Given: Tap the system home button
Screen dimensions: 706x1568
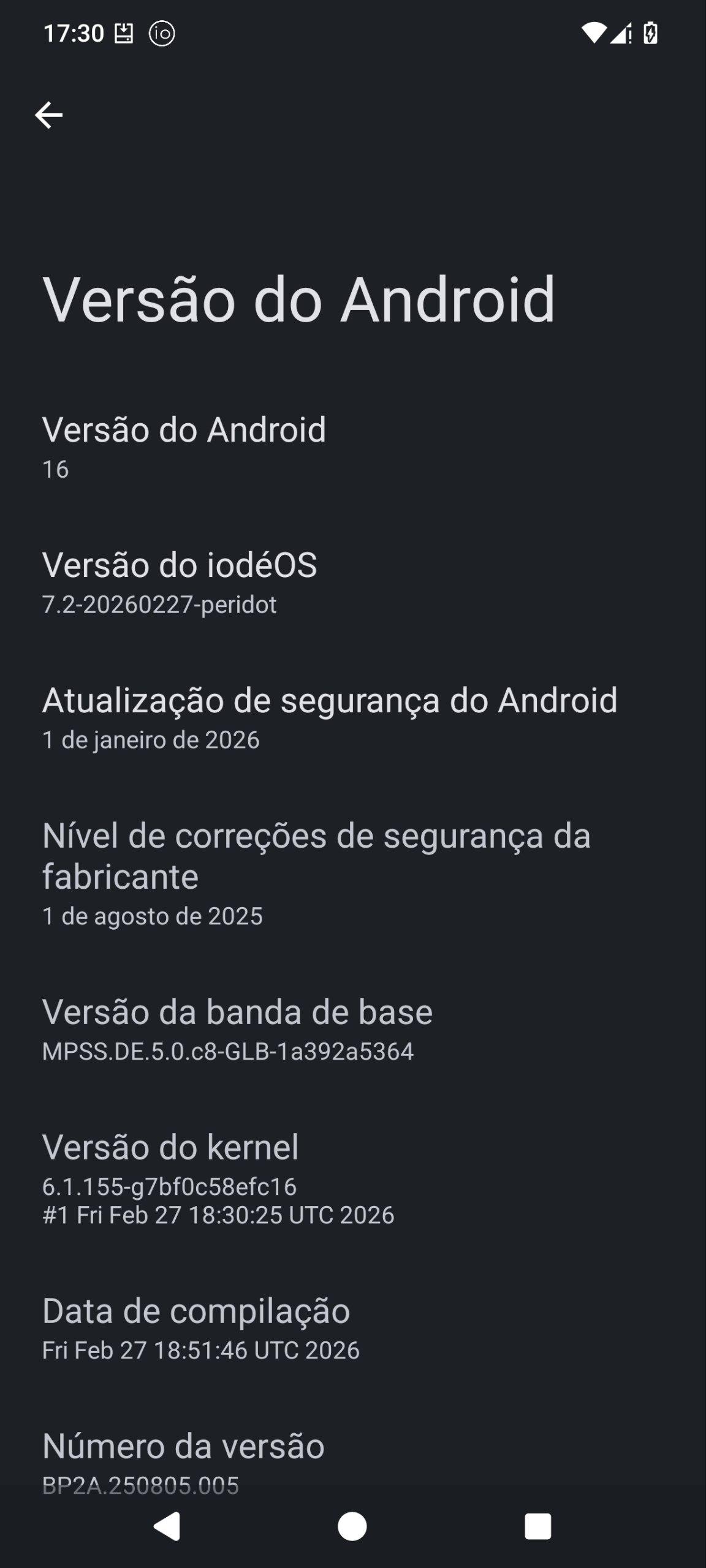Looking at the screenshot, I should (x=352, y=1526).
